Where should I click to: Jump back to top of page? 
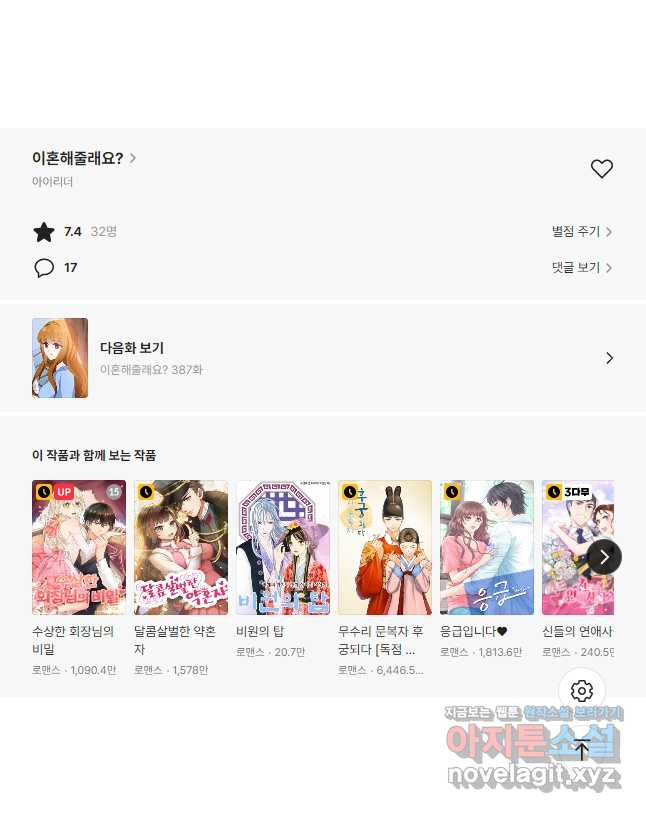pyautogui.click(x=582, y=750)
